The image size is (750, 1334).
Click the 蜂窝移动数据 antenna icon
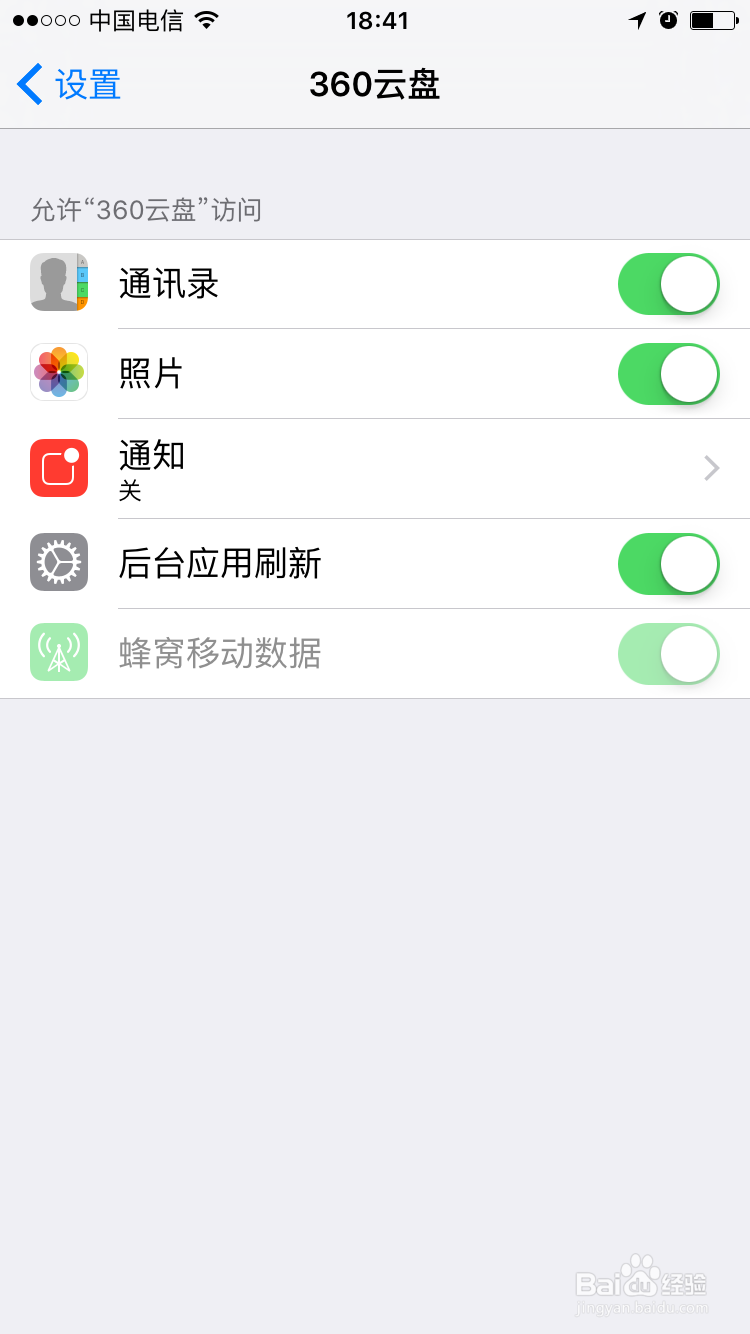(x=58, y=653)
